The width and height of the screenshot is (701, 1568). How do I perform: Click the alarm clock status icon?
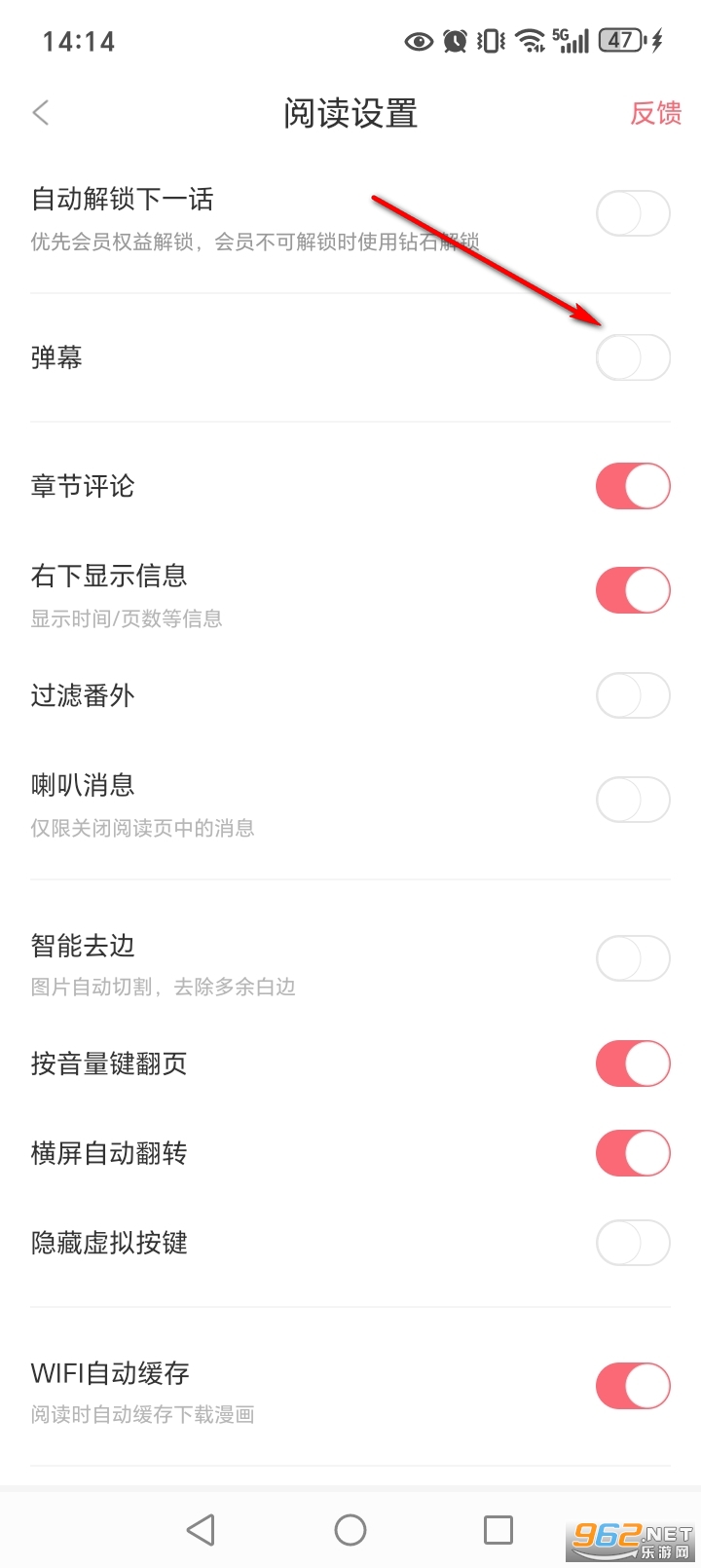[454, 41]
